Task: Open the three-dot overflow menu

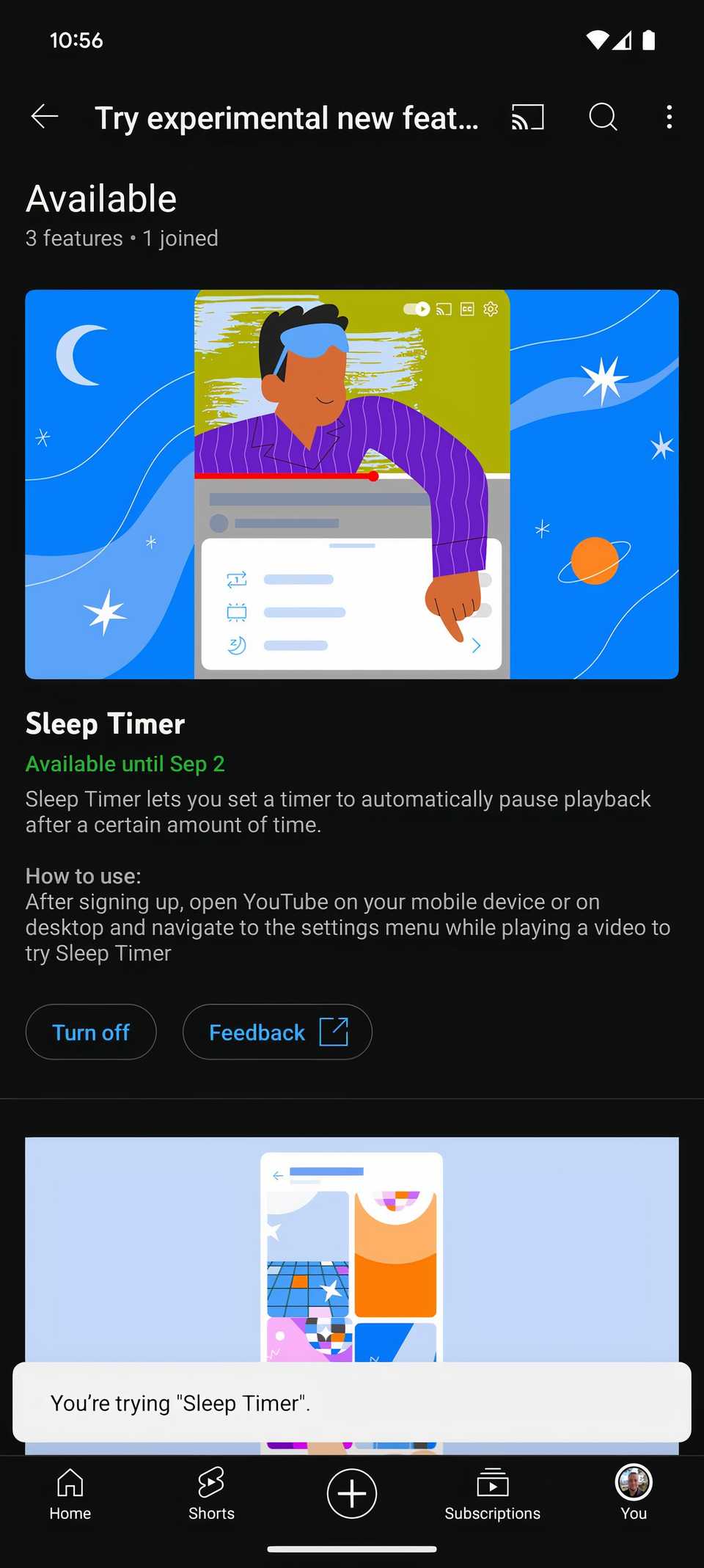Action: coord(669,117)
